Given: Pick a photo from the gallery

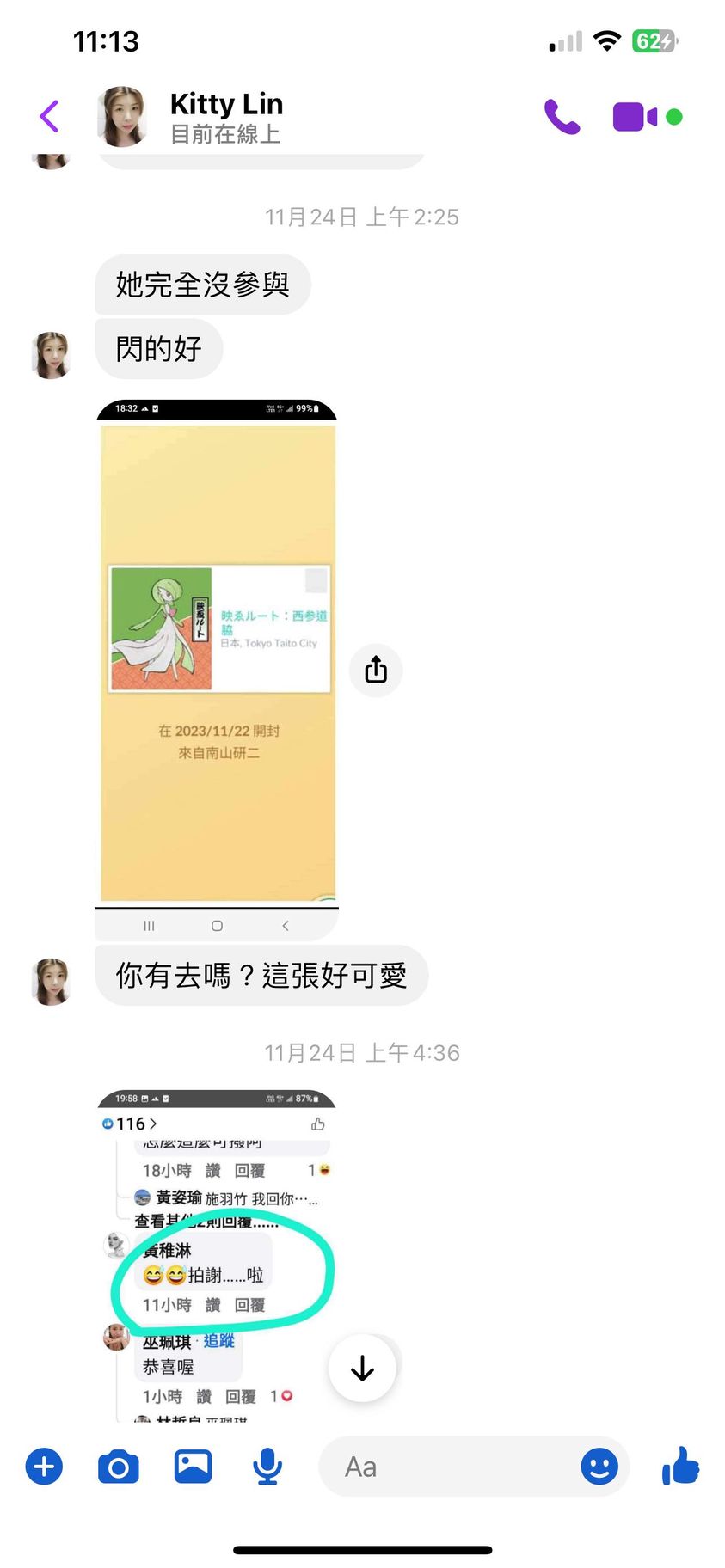Looking at the screenshot, I should click(x=193, y=1467).
